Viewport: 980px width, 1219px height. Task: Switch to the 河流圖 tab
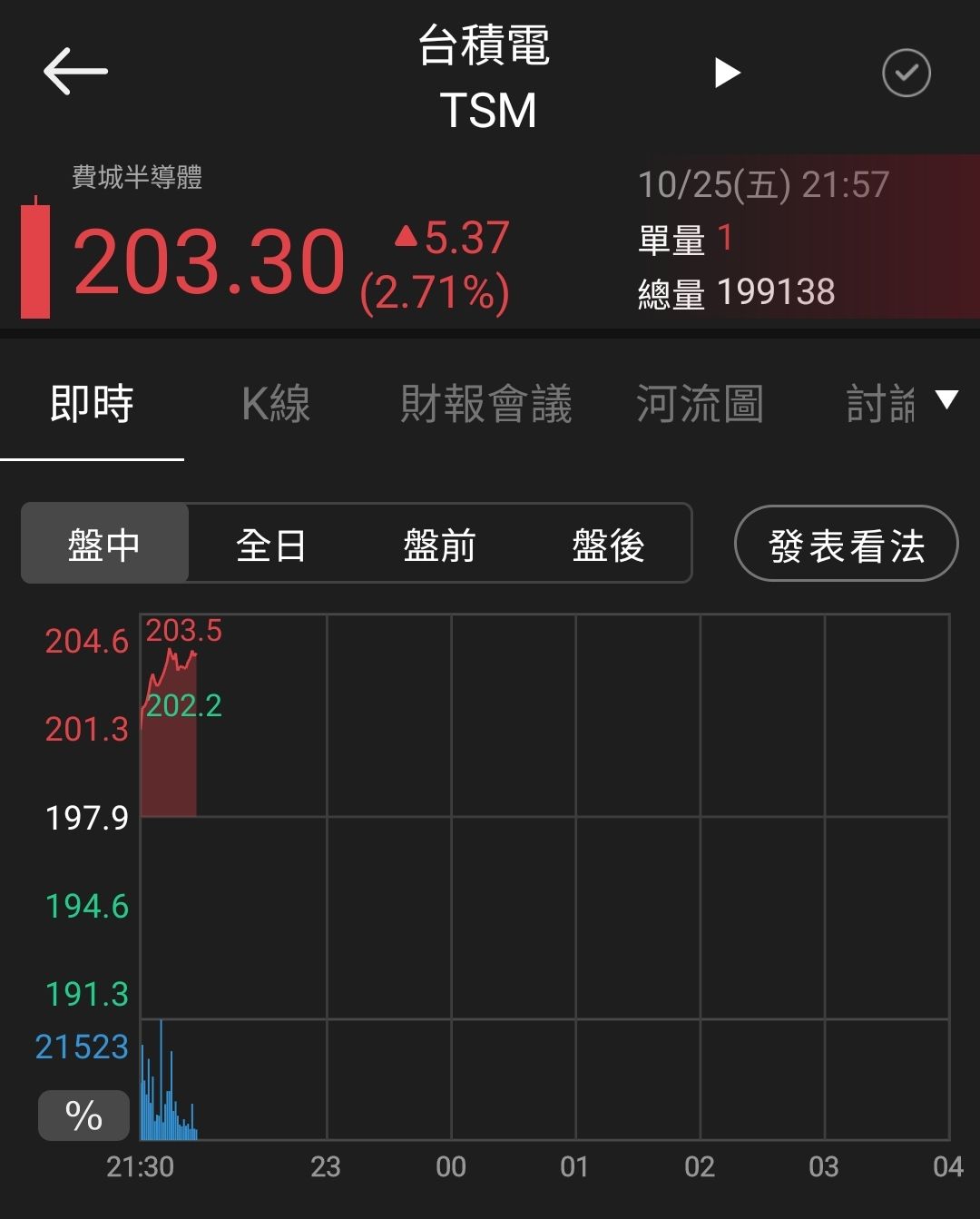pos(700,404)
